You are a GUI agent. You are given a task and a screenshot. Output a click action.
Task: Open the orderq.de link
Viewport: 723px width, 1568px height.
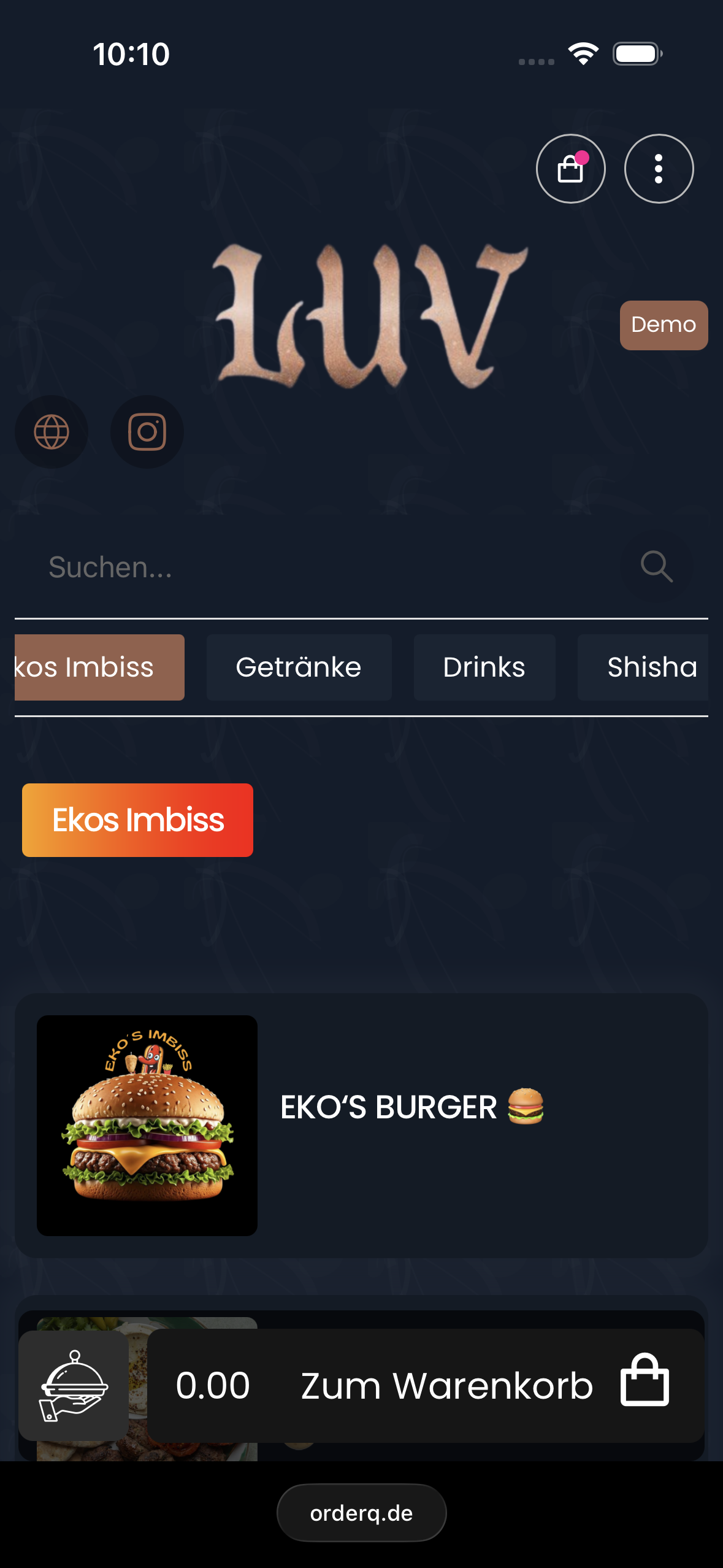[361, 1513]
